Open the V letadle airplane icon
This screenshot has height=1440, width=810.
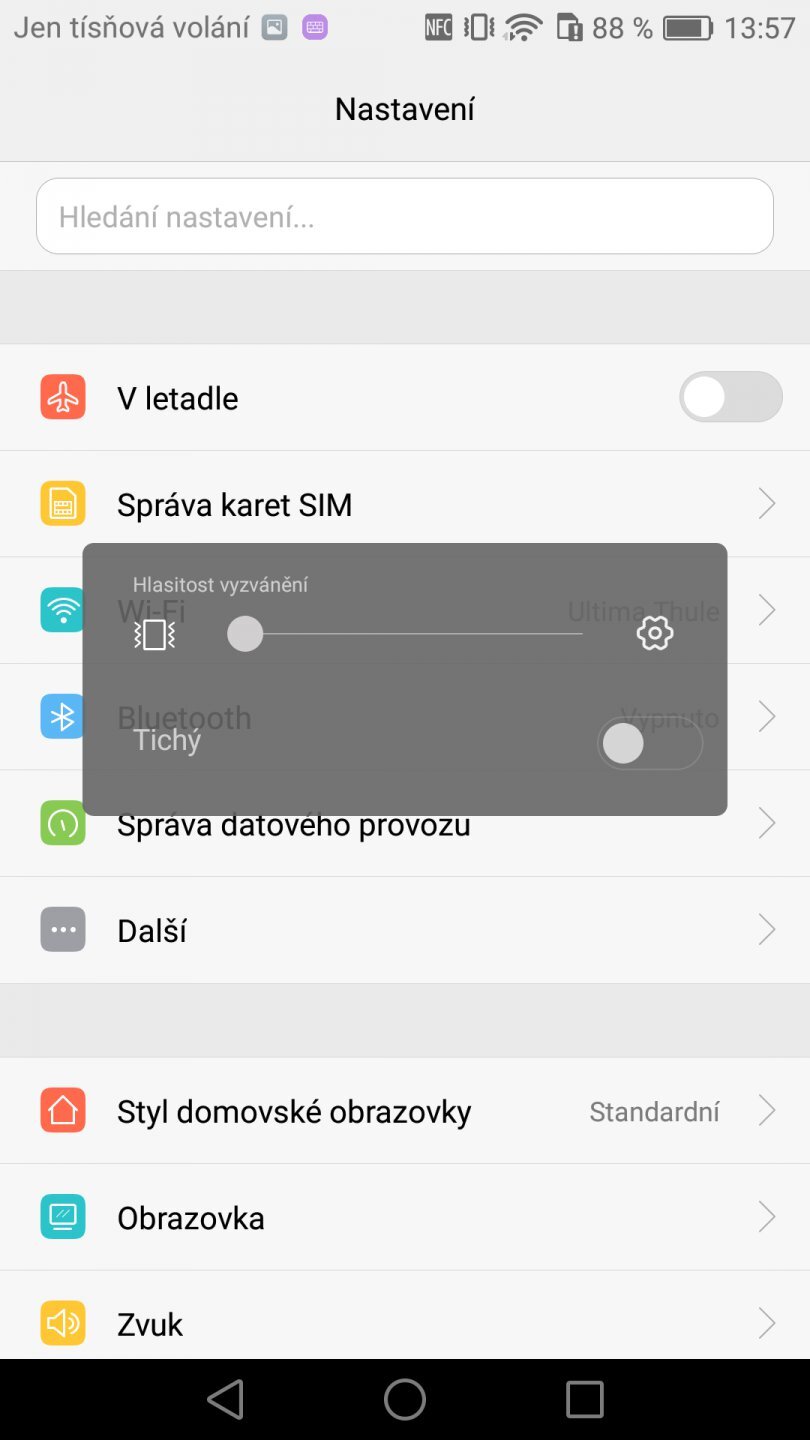[63, 397]
